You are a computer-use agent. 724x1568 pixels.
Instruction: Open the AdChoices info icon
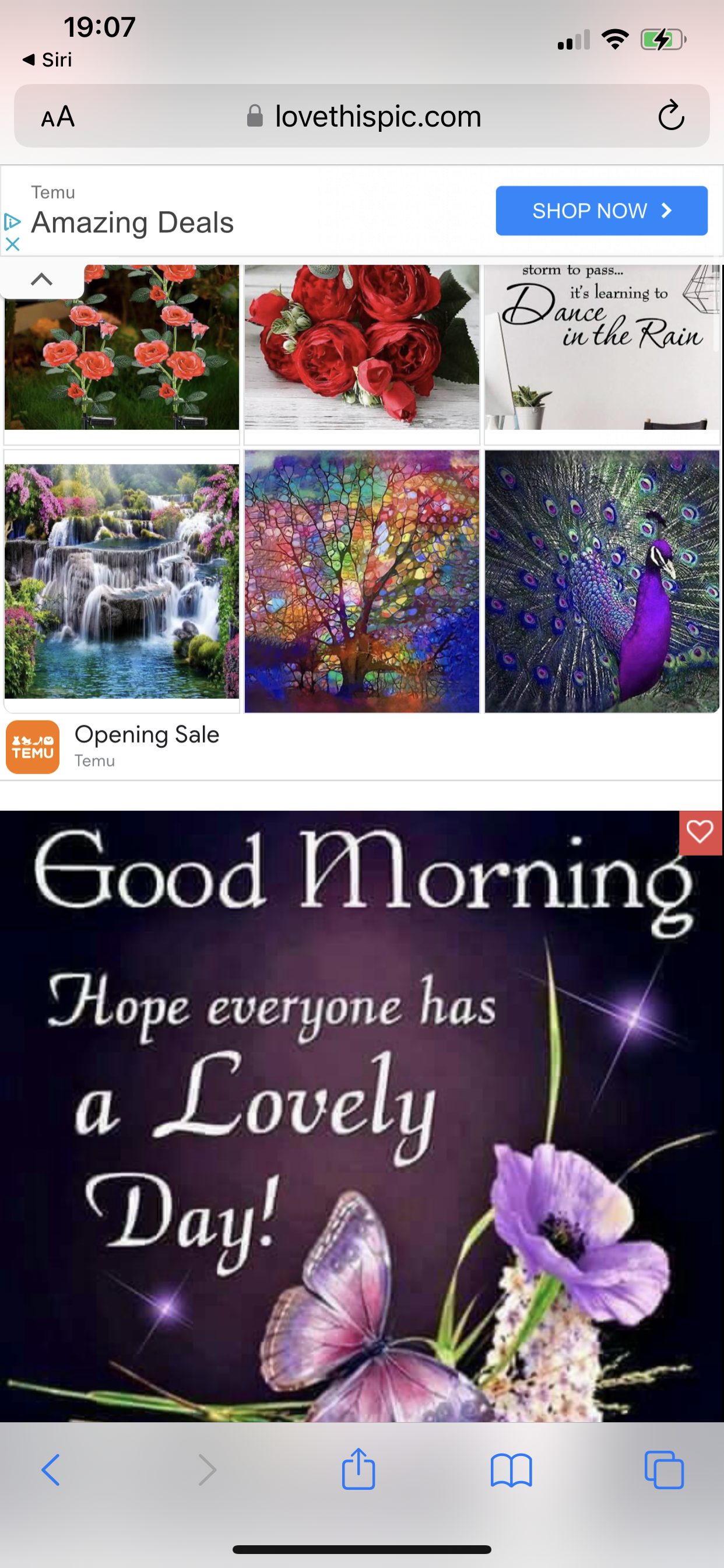pos(12,222)
